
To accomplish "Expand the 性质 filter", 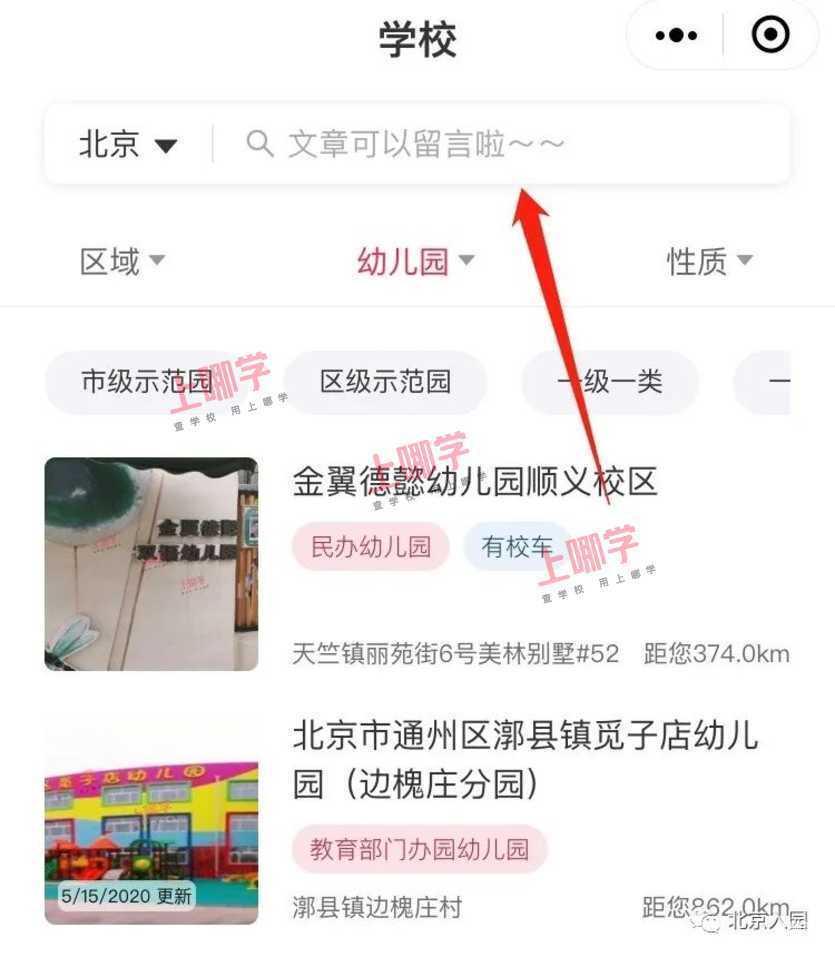I will tap(709, 262).
